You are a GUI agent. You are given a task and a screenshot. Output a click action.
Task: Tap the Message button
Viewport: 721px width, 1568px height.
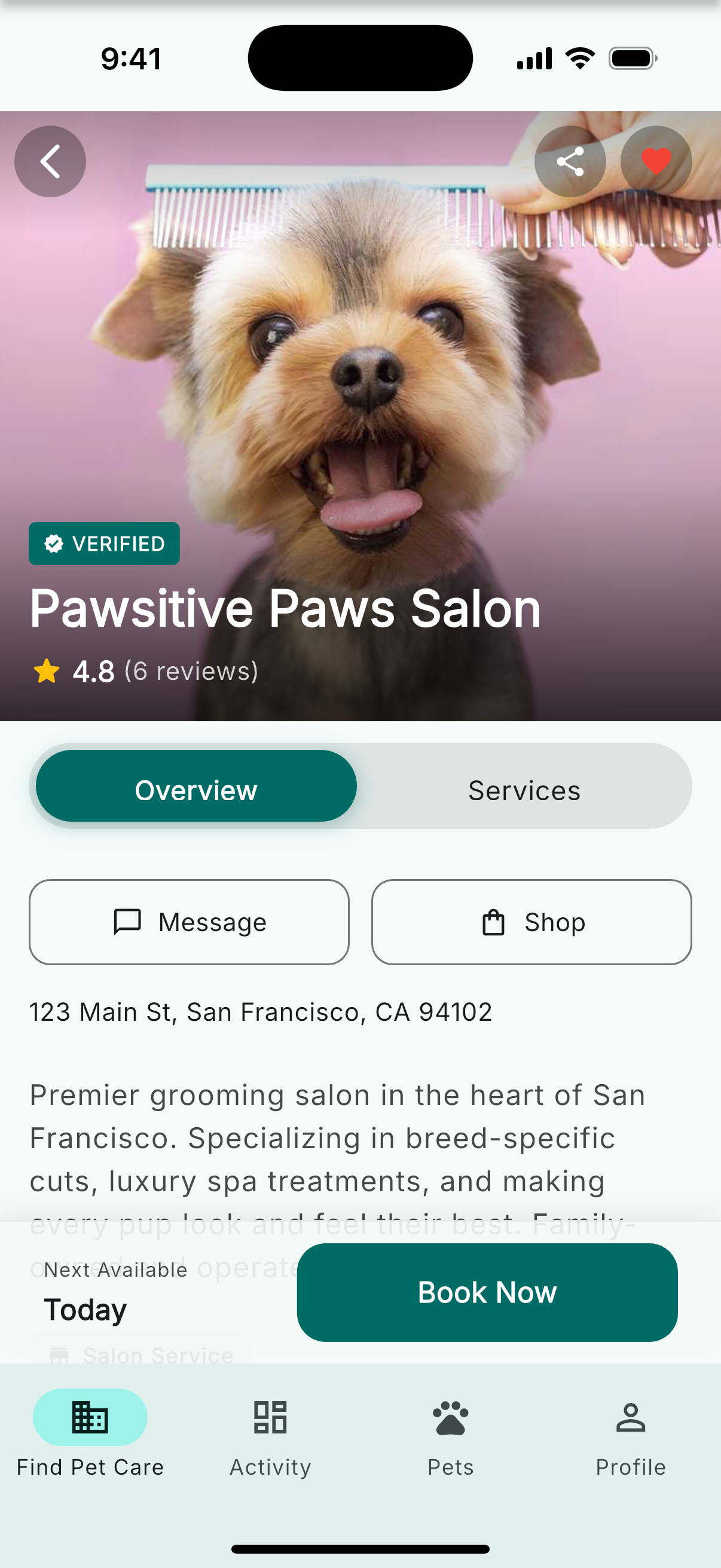coord(188,922)
